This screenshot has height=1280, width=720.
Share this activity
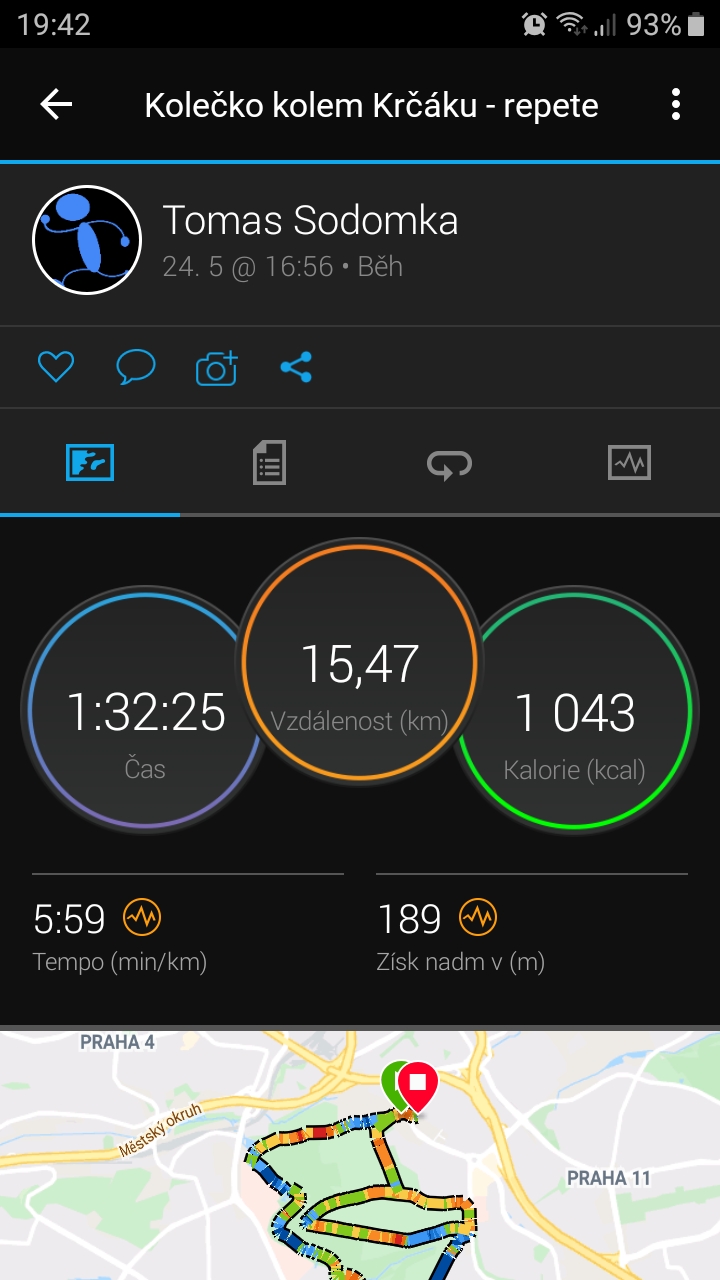(x=296, y=368)
